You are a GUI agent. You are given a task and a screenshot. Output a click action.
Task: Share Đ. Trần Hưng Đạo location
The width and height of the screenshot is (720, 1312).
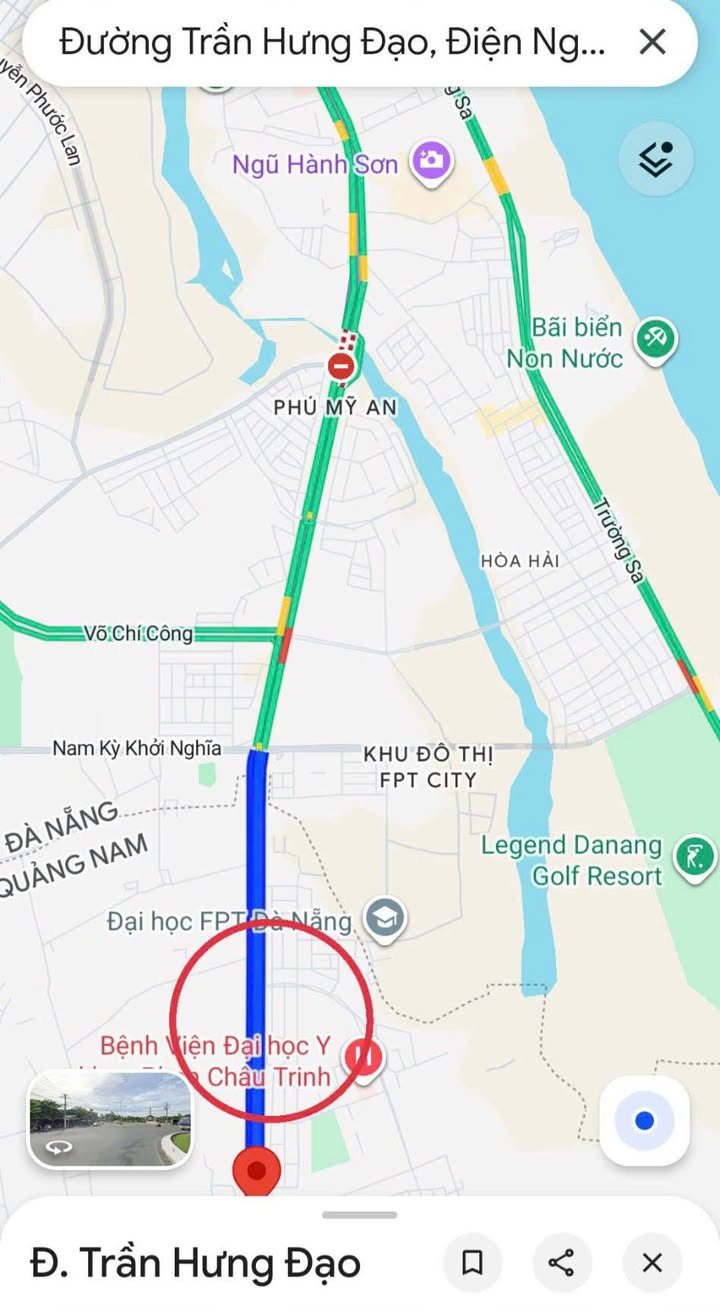(562, 1262)
